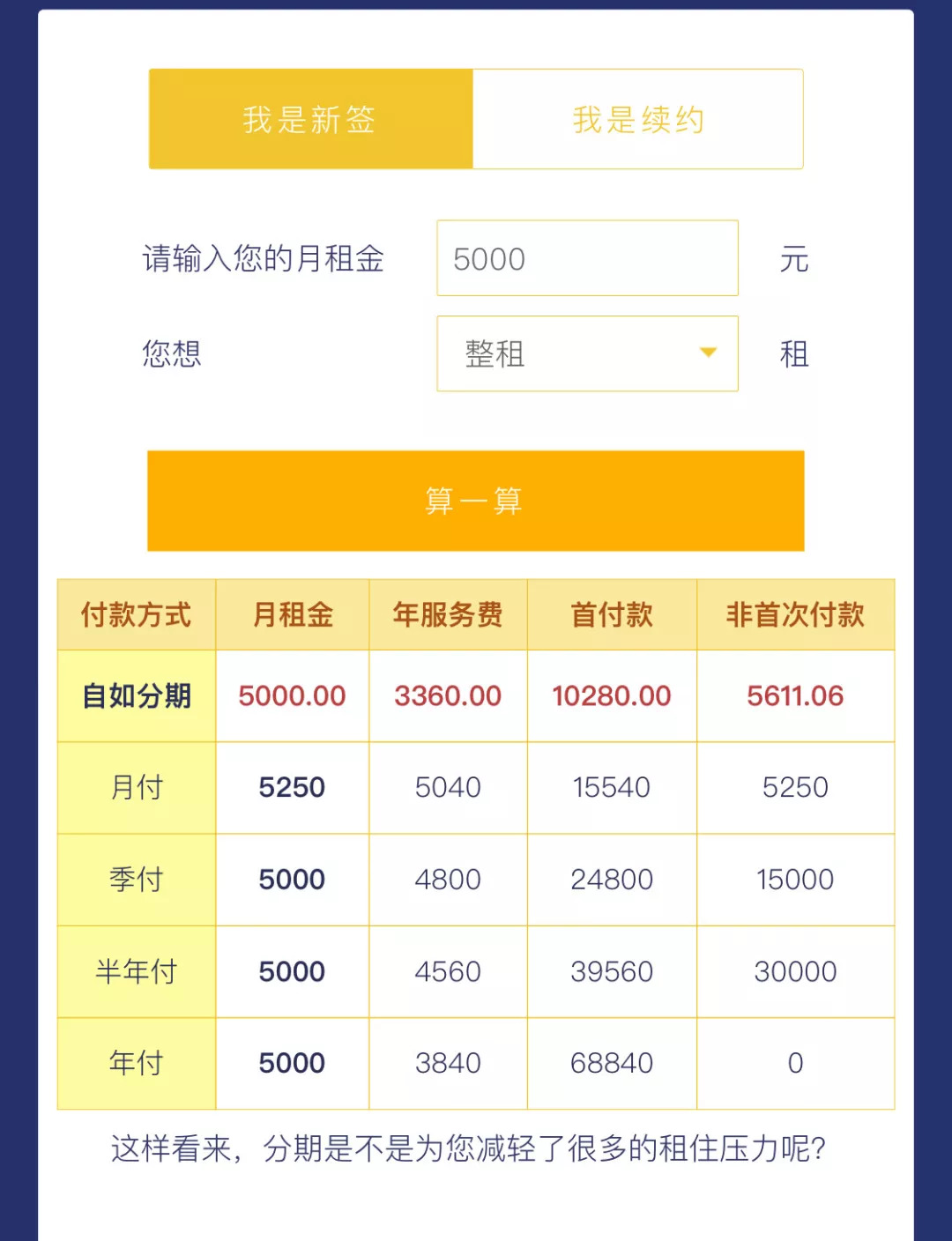This screenshot has width=952, height=1241.
Task: Select the 我是新签 tab
Action: point(310,119)
